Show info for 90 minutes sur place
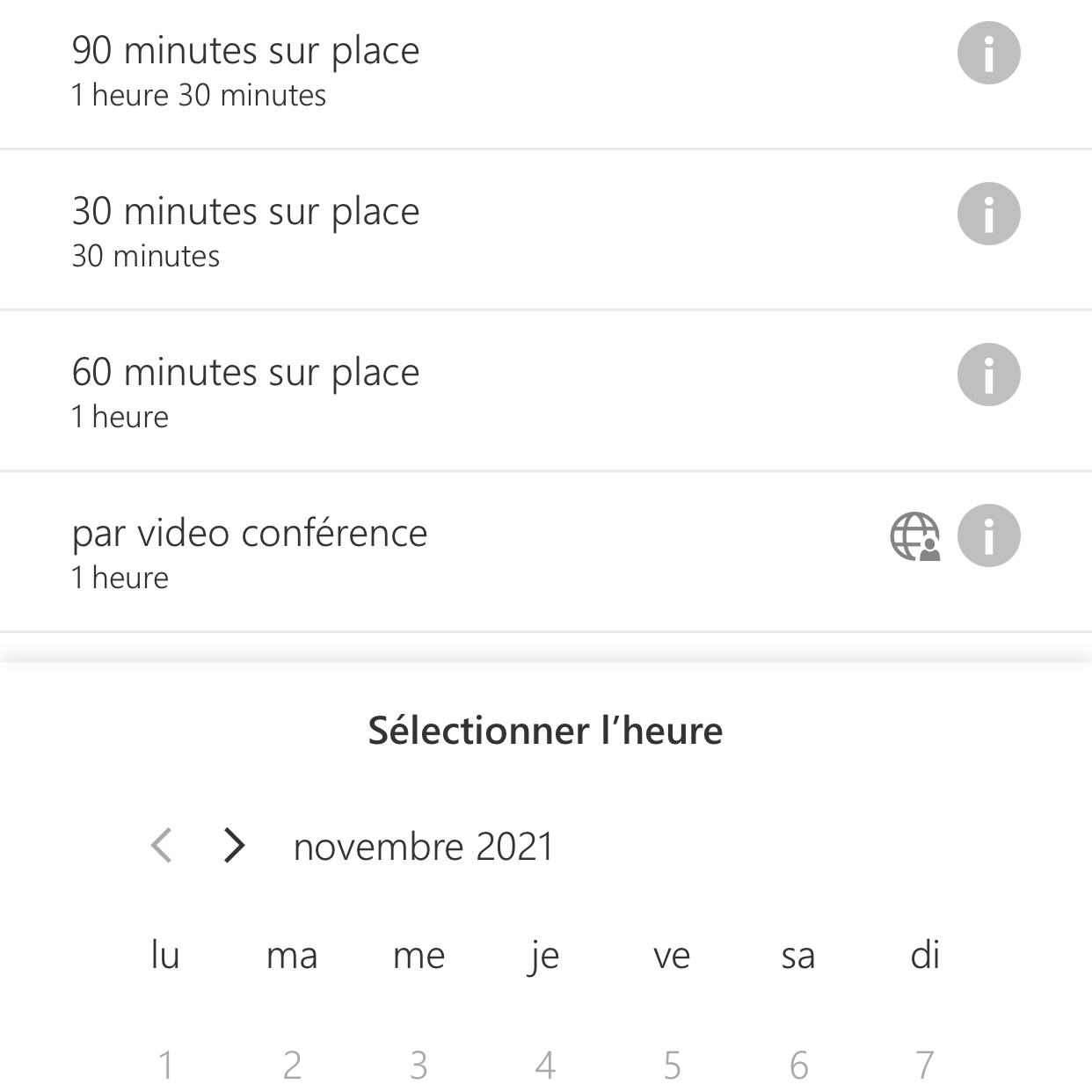 [x=988, y=54]
